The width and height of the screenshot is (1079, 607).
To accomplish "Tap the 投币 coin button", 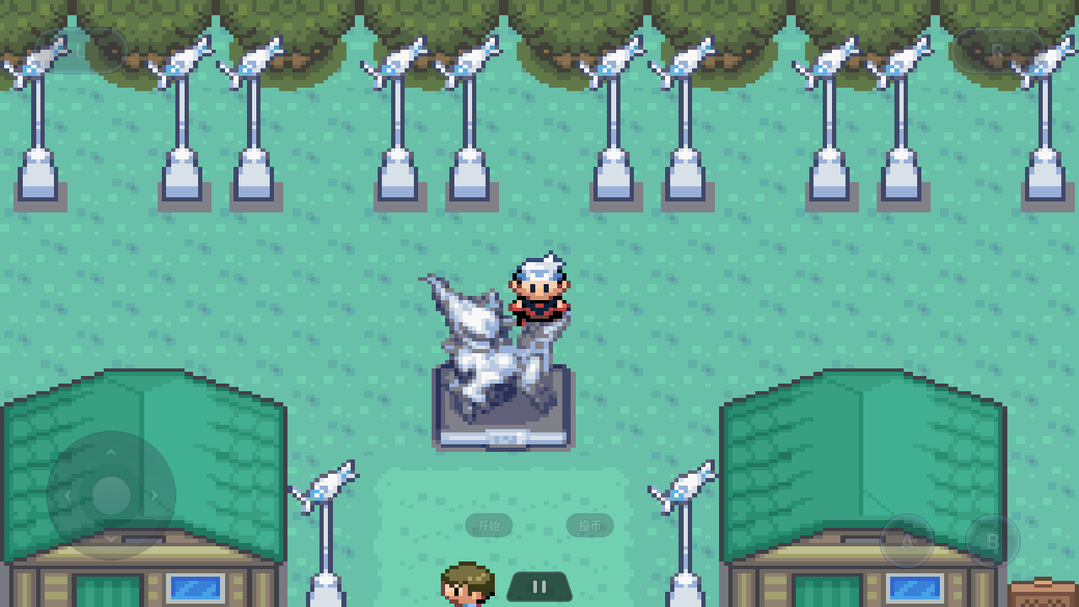I will [x=590, y=525].
